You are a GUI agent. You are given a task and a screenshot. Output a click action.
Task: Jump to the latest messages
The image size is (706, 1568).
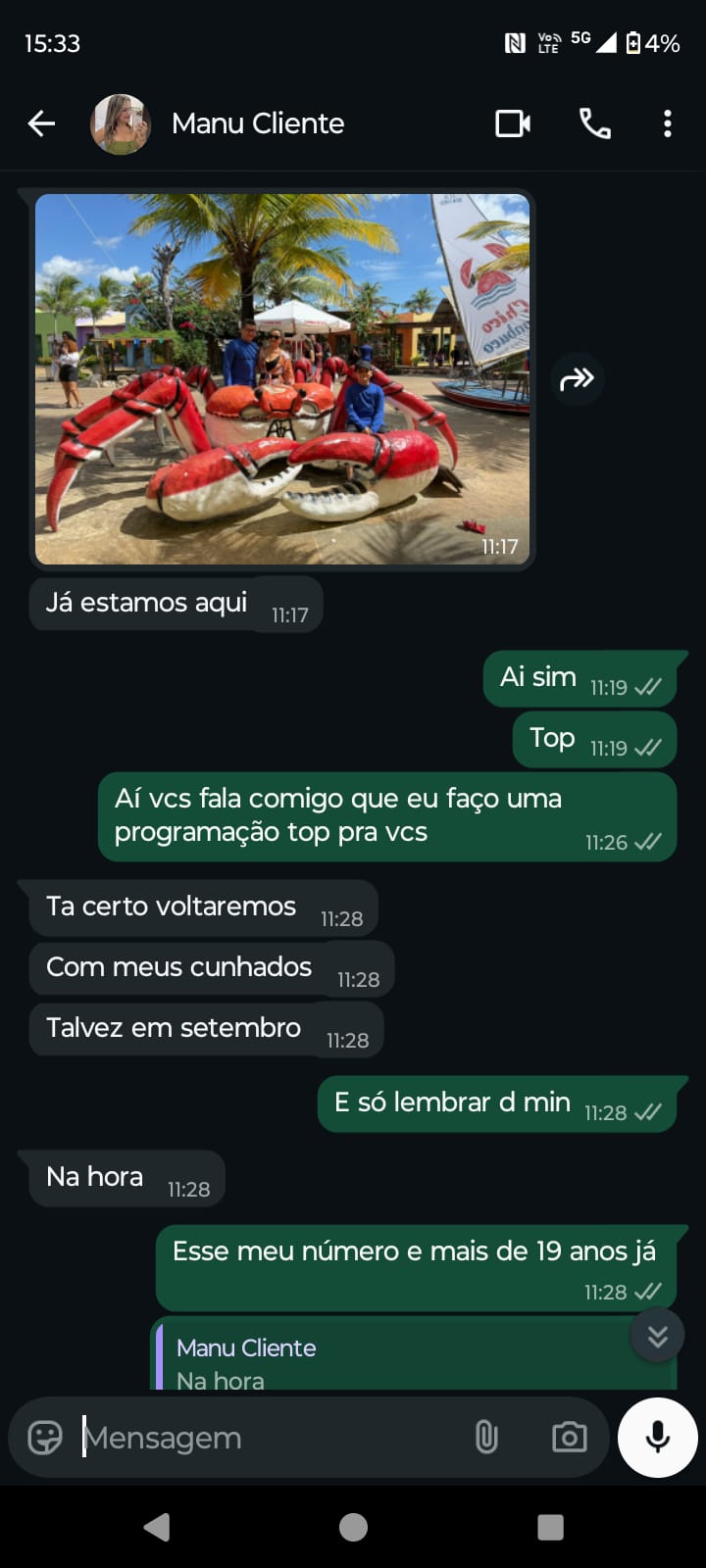(x=657, y=1335)
